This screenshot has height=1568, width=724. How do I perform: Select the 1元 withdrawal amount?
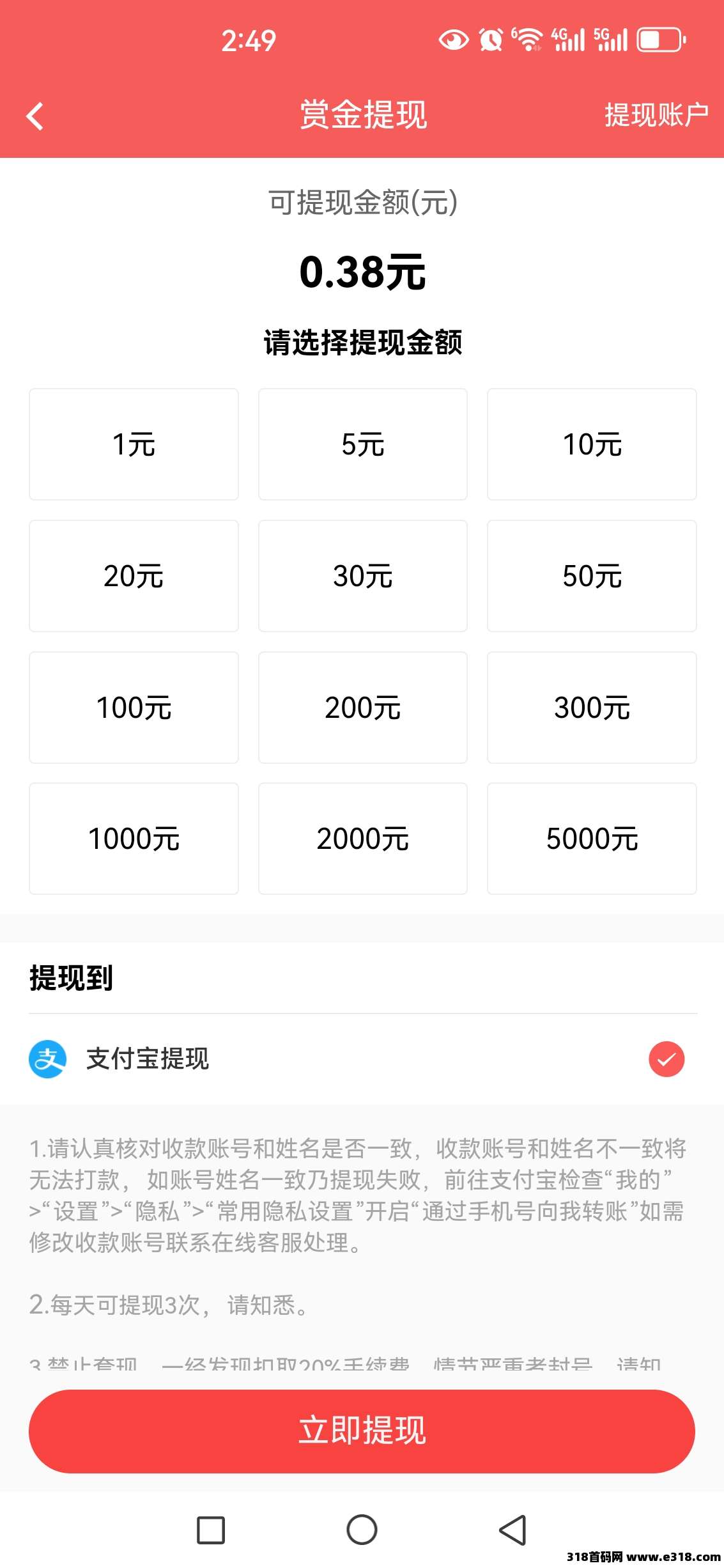(134, 444)
